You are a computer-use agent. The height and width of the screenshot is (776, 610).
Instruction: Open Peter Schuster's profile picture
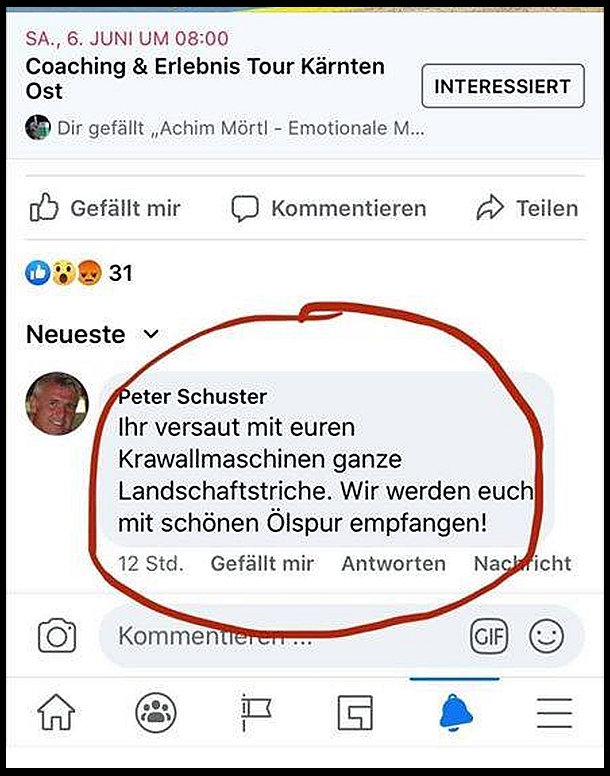[x=57, y=404]
